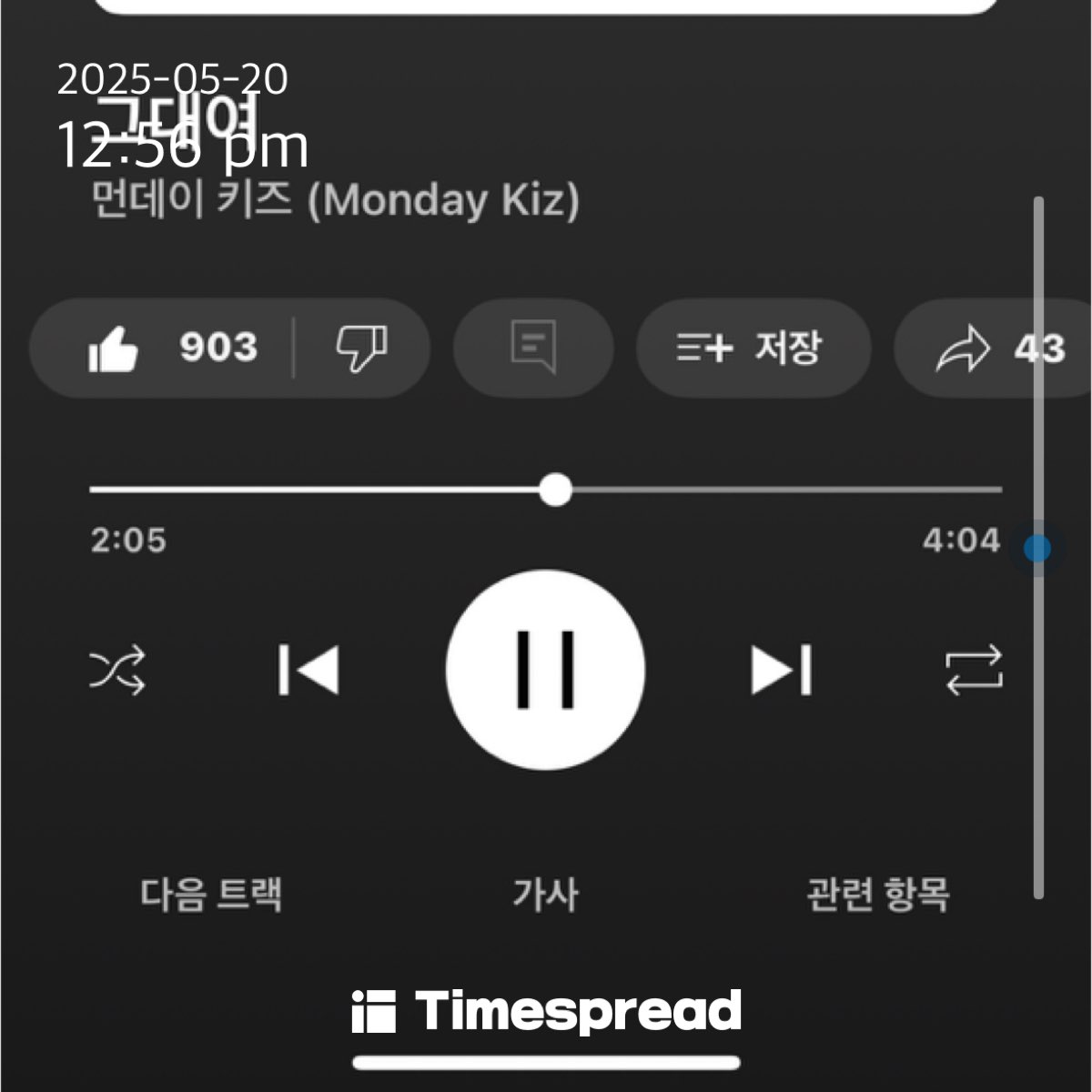Toggle repeat mode
The width and height of the screenshot is (1092, 1092).
click(x=974, y=671)
